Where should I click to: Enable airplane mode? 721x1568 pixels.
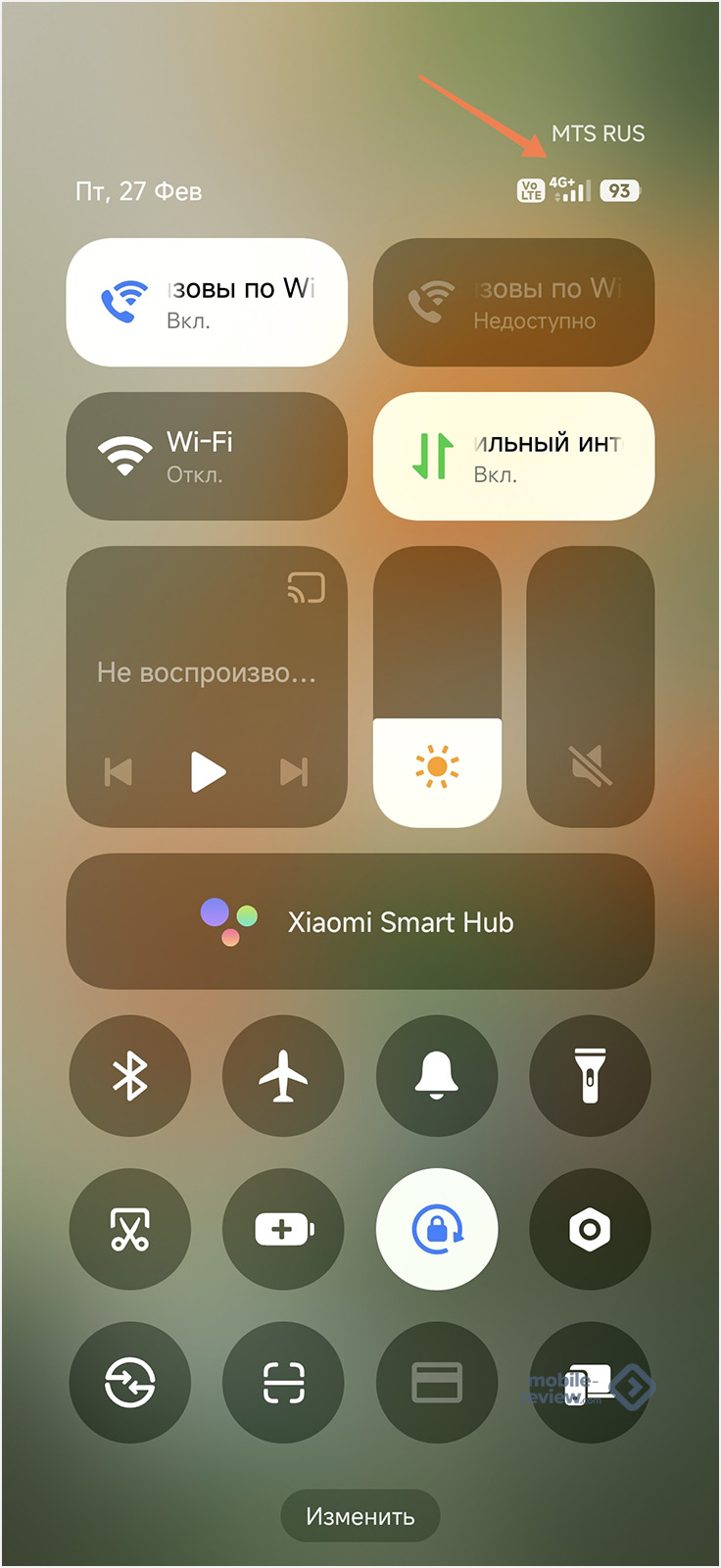[x=283, y=1076]
